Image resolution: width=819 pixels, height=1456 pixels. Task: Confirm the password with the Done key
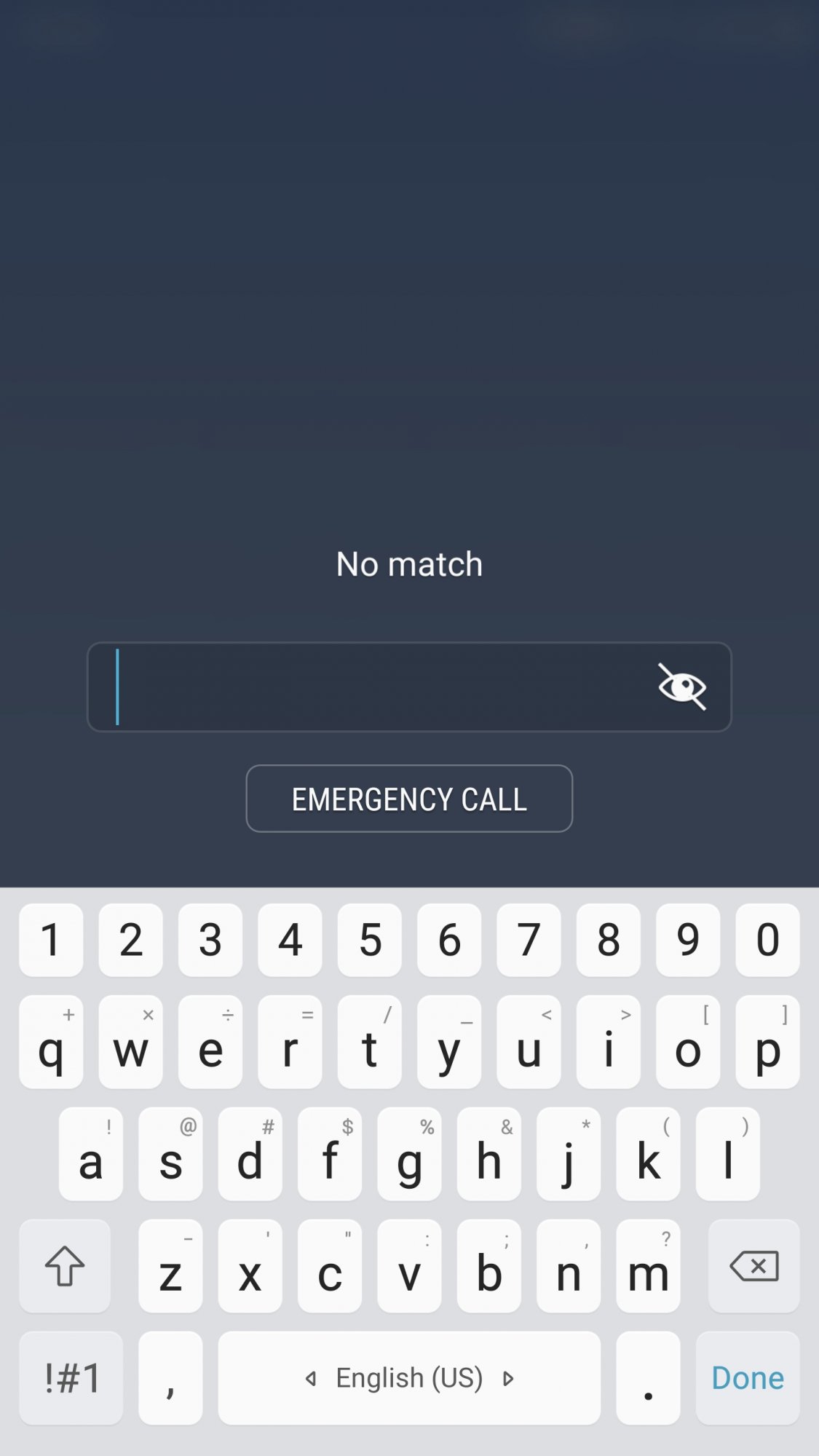[x=748, y=1377]
